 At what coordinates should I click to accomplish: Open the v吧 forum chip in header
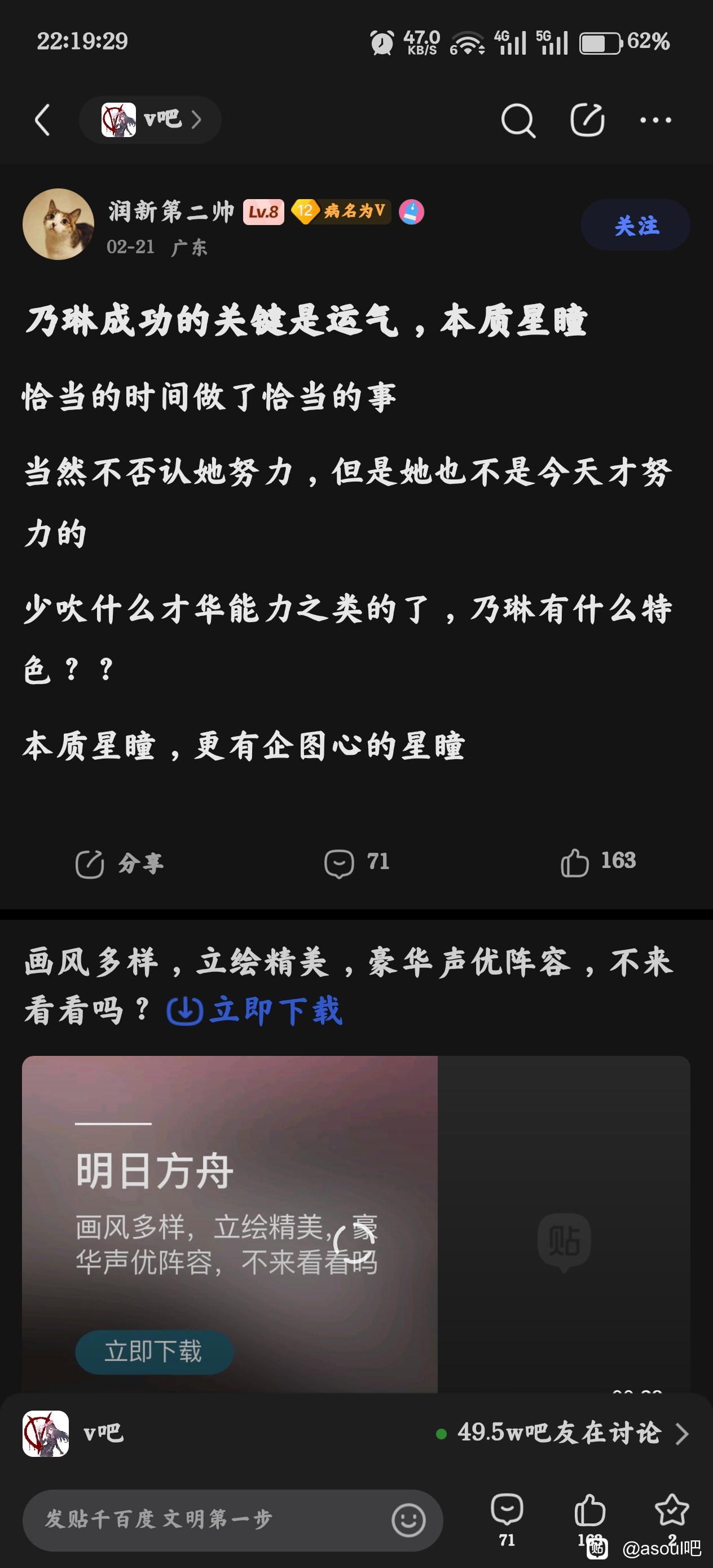[x=150, y=120]
